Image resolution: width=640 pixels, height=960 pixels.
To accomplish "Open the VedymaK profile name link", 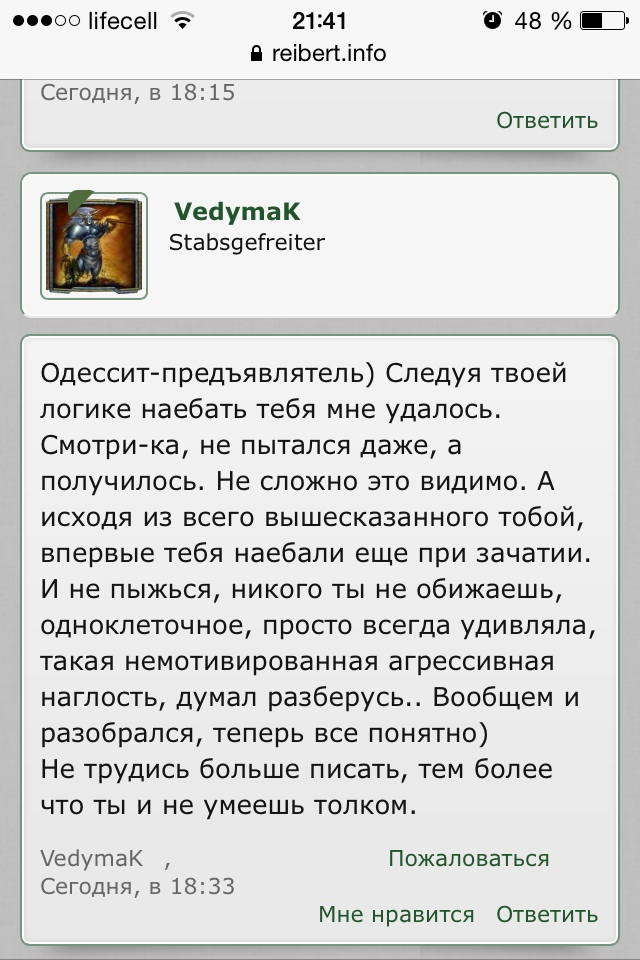I will click(x=237, y=211).
